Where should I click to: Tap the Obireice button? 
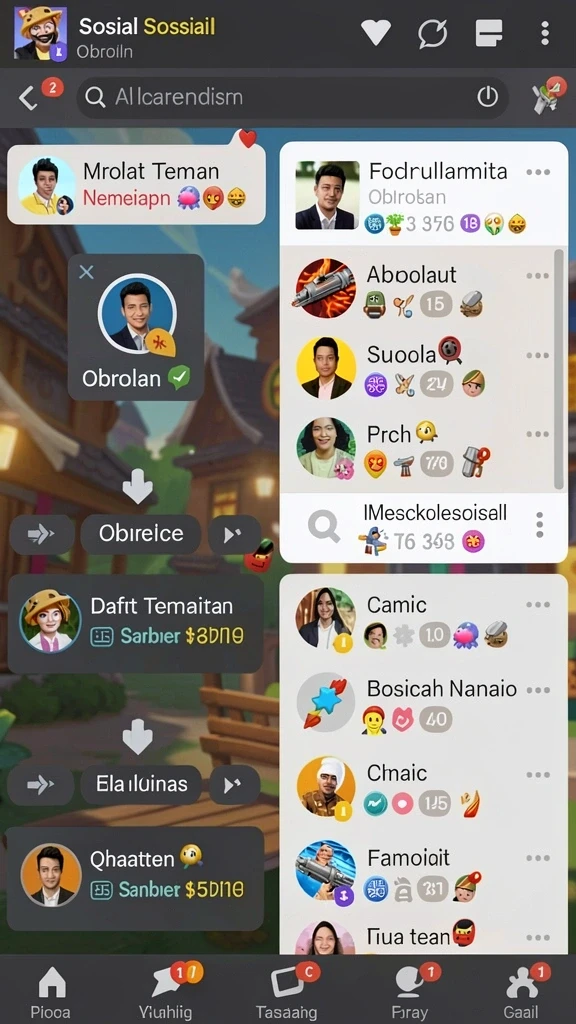141,534
